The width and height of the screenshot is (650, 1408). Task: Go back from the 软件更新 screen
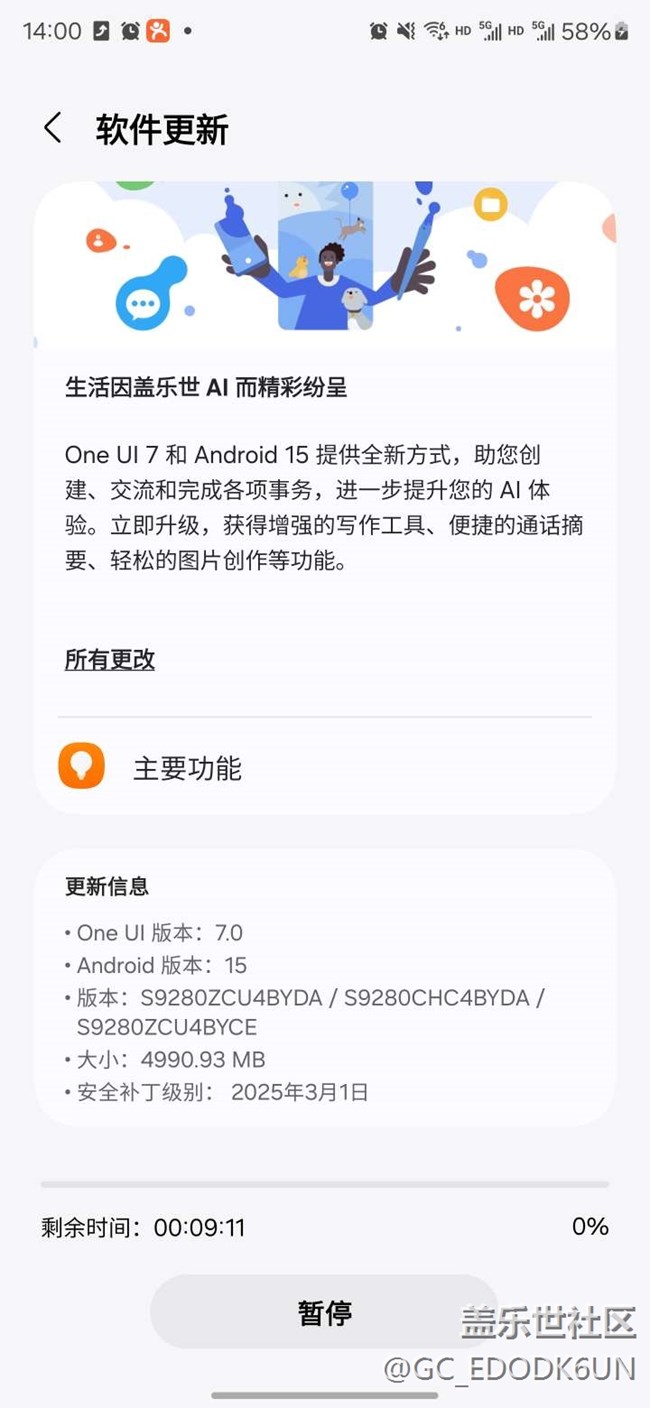53,129
